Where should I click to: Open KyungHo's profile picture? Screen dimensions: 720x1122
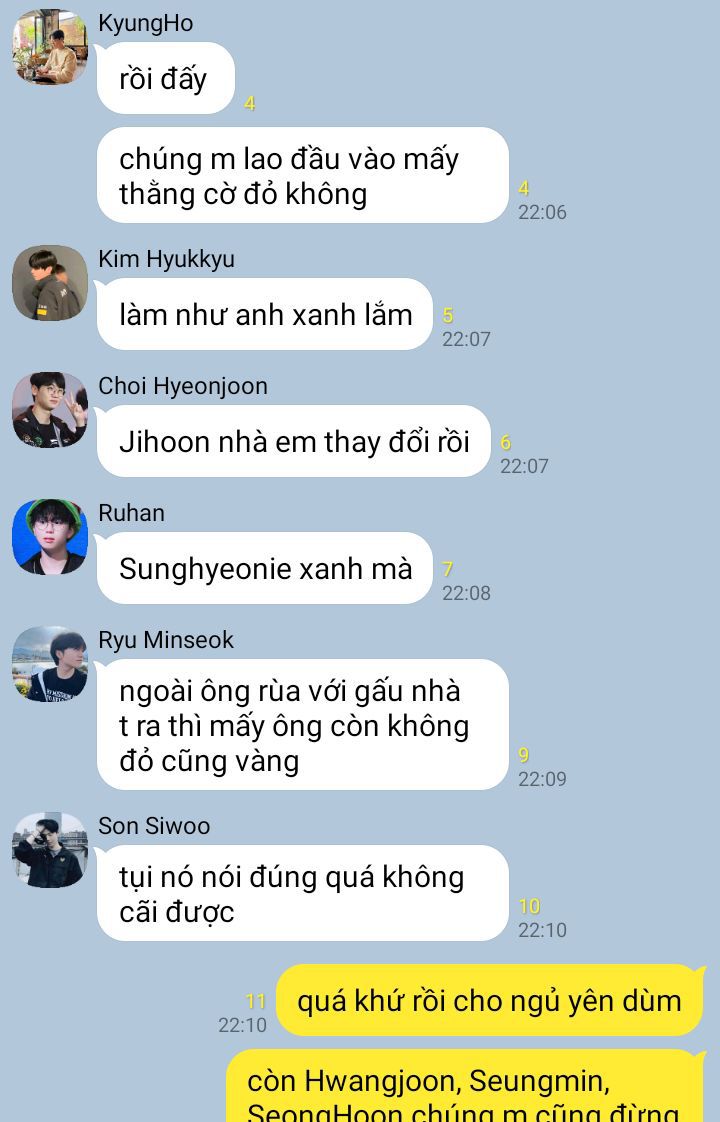click(x=50, y=47)
